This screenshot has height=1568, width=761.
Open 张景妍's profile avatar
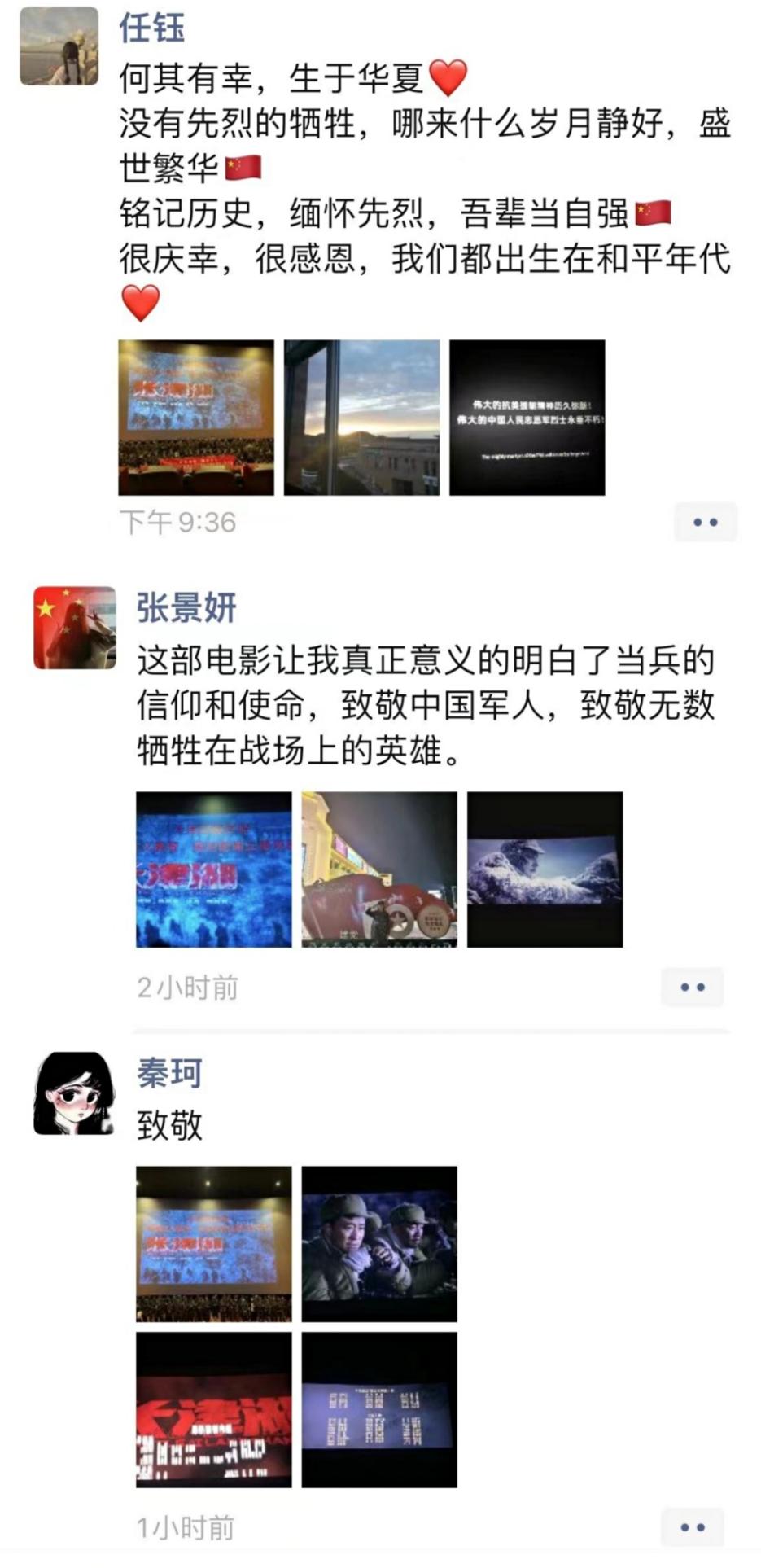pyautogui.click(x=74, y=628)
